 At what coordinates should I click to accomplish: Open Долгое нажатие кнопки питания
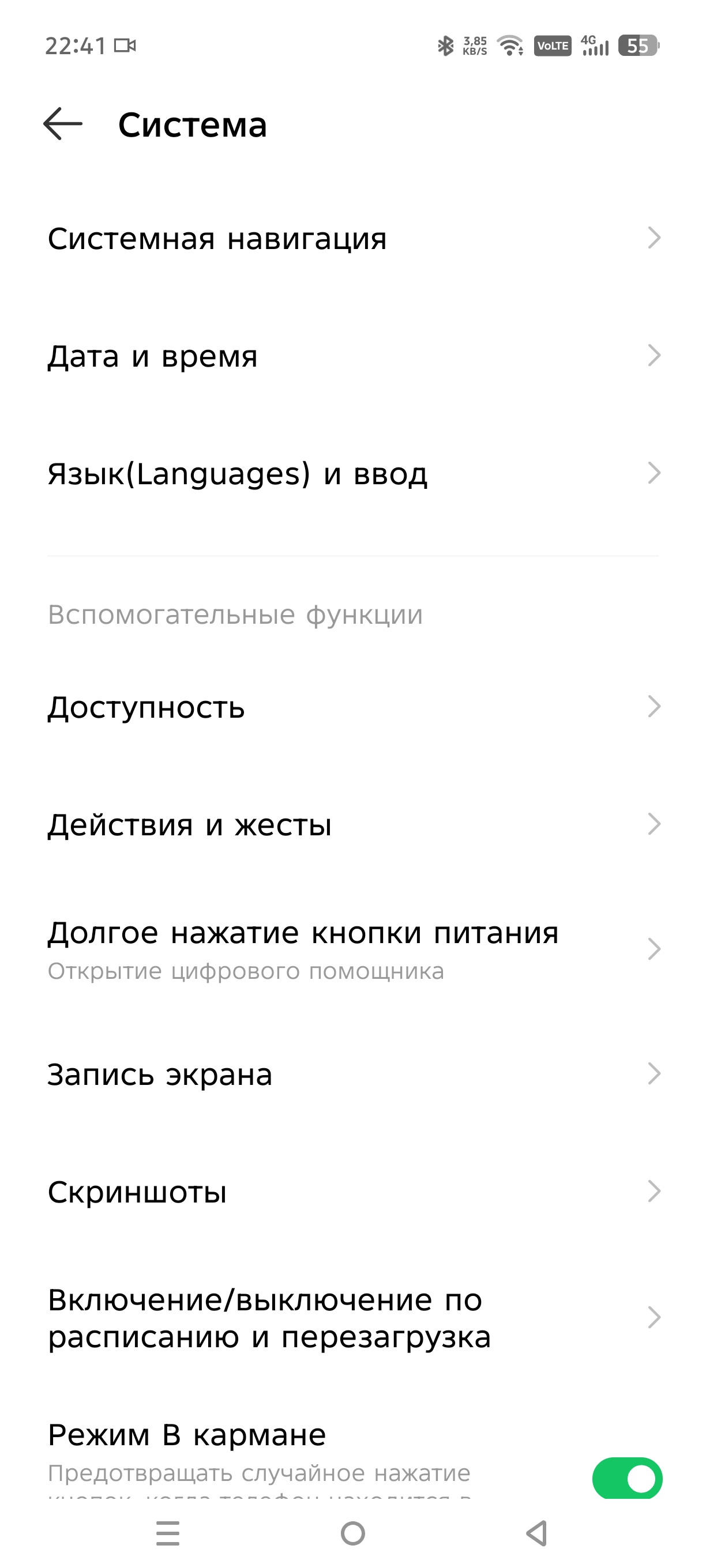click(x=354, y=949)
